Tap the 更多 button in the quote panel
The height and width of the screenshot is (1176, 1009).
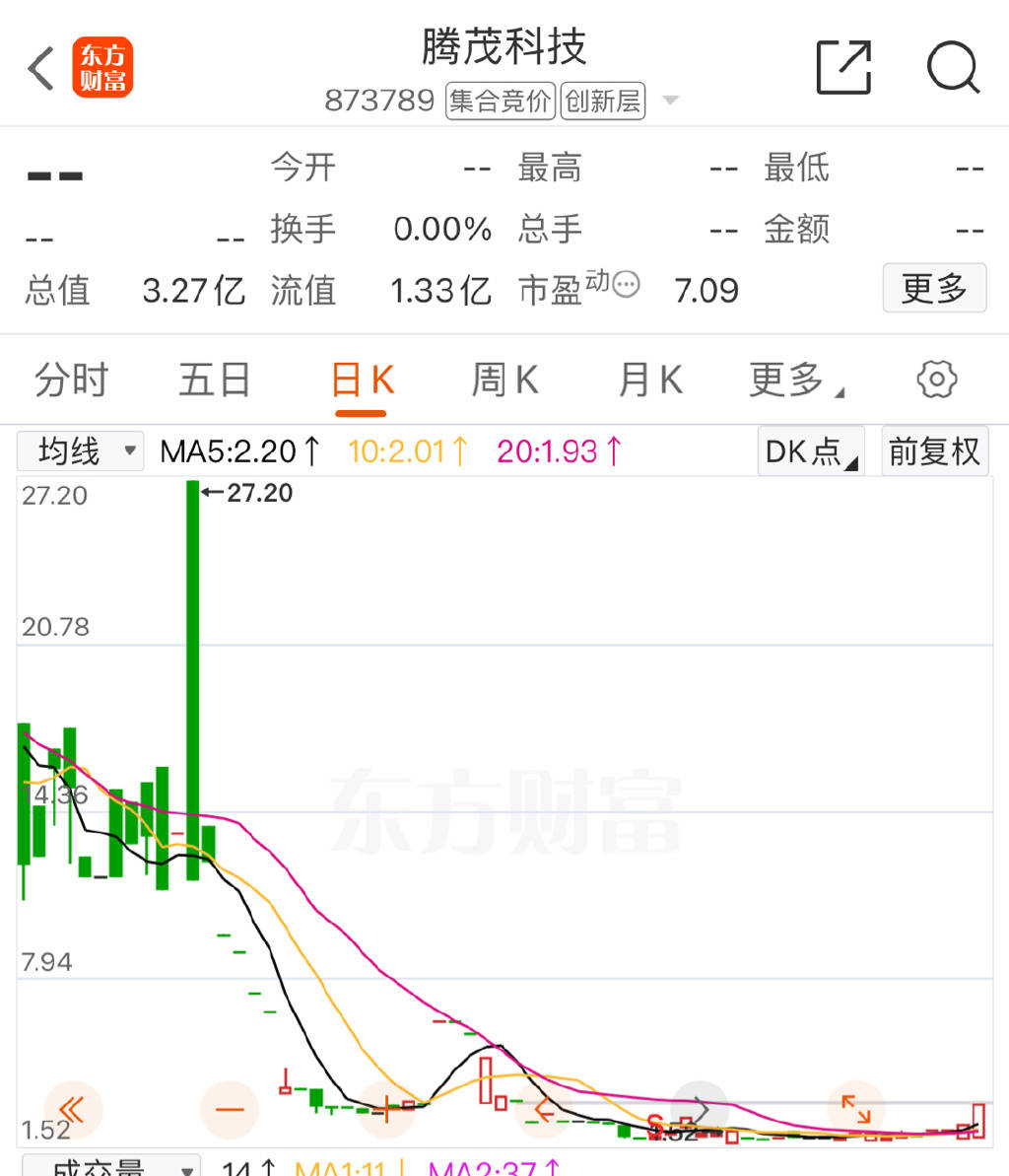coord(934,288)
